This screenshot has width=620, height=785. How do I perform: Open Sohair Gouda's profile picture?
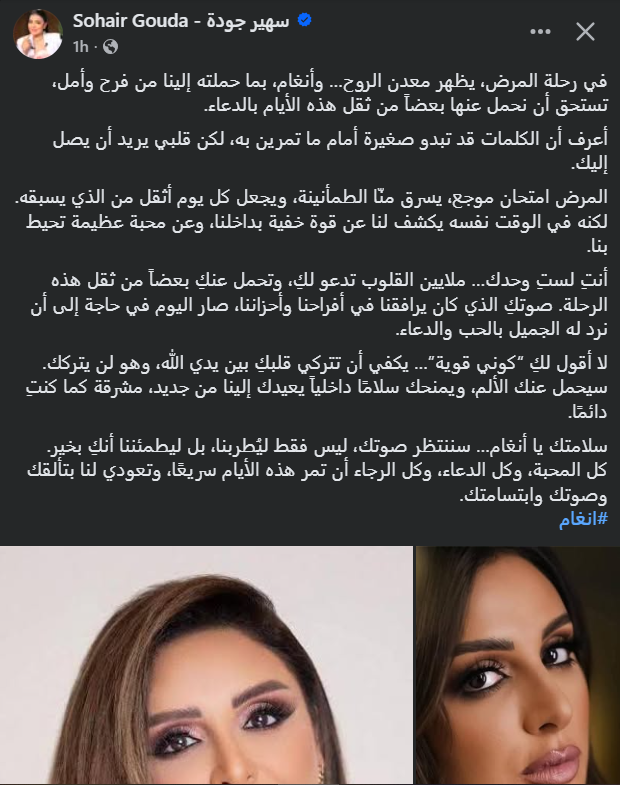coord(36,35)
